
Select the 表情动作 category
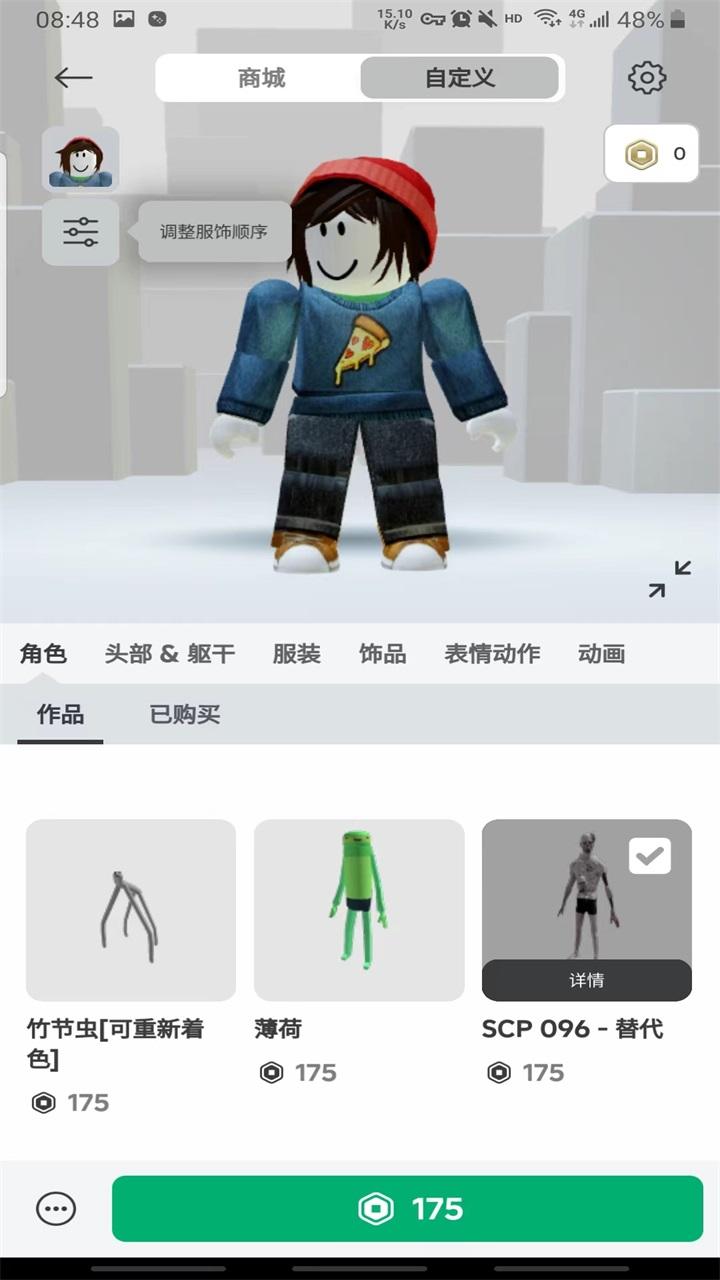(x=492, y=654)
